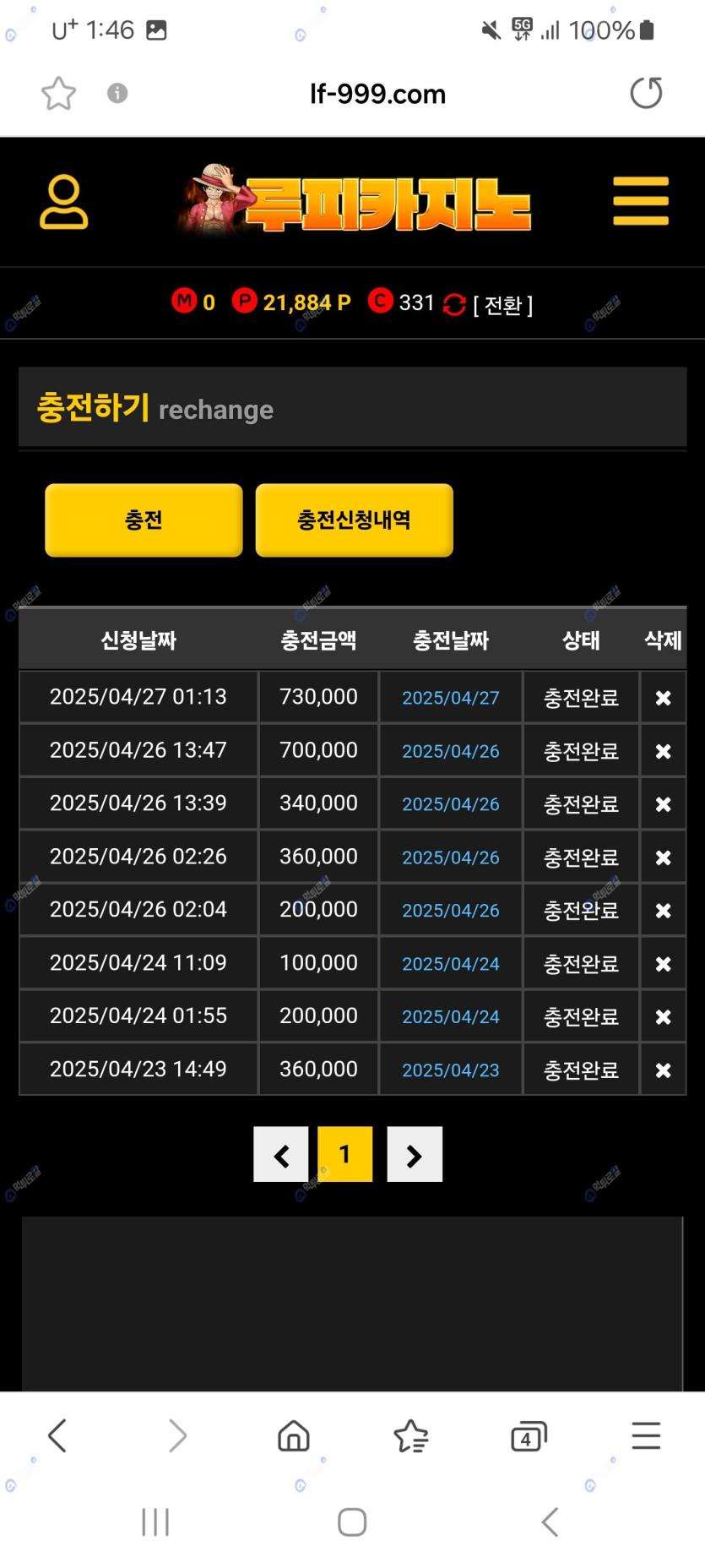Reload the page in the browser

click(x=646, y=93)
